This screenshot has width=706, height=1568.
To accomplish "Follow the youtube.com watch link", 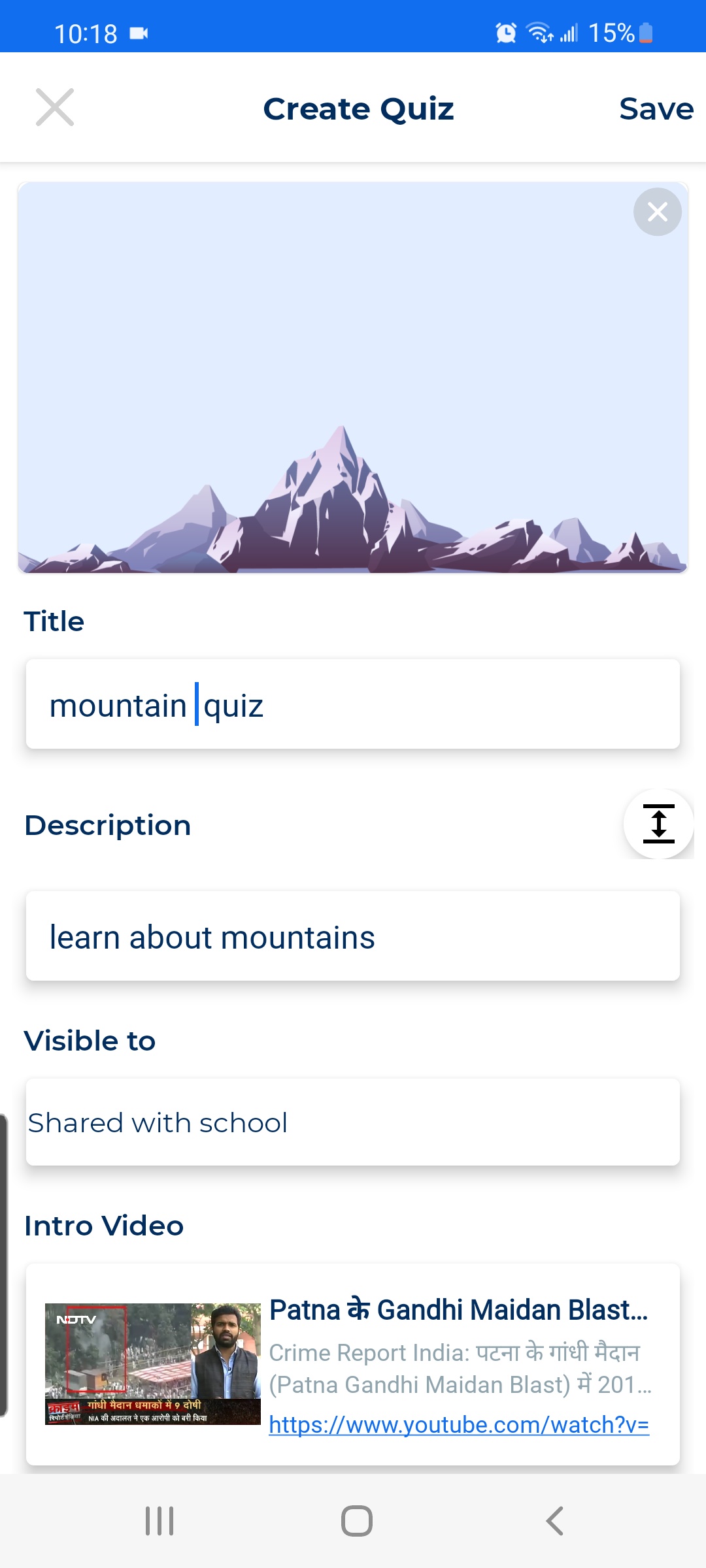I will point(459,1424).
